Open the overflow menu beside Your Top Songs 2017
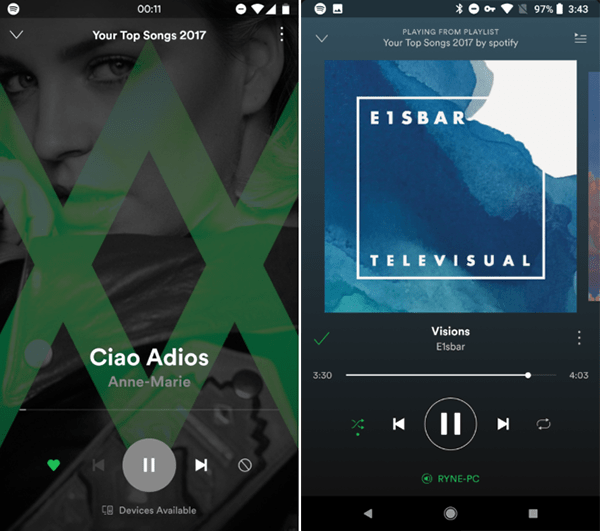This screenshot has height=531, width=600. coord(282,35)
